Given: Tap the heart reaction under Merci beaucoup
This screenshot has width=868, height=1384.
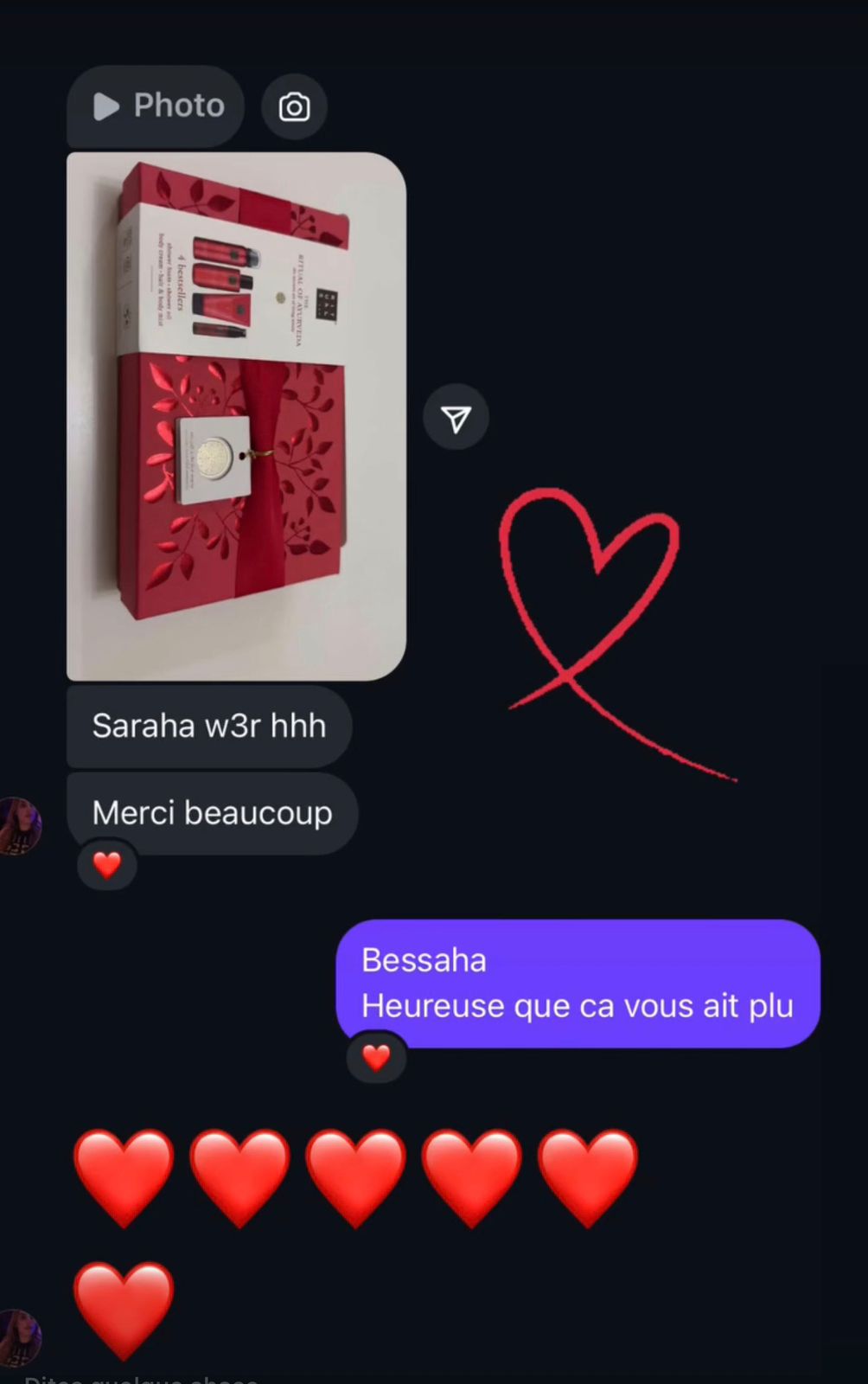Looking at the screenshot, I should click(107, 864).
